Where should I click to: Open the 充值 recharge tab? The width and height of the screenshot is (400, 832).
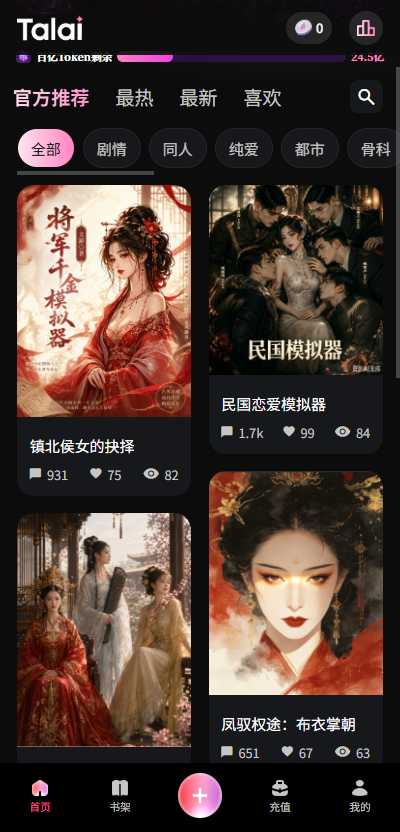point(280,796)
